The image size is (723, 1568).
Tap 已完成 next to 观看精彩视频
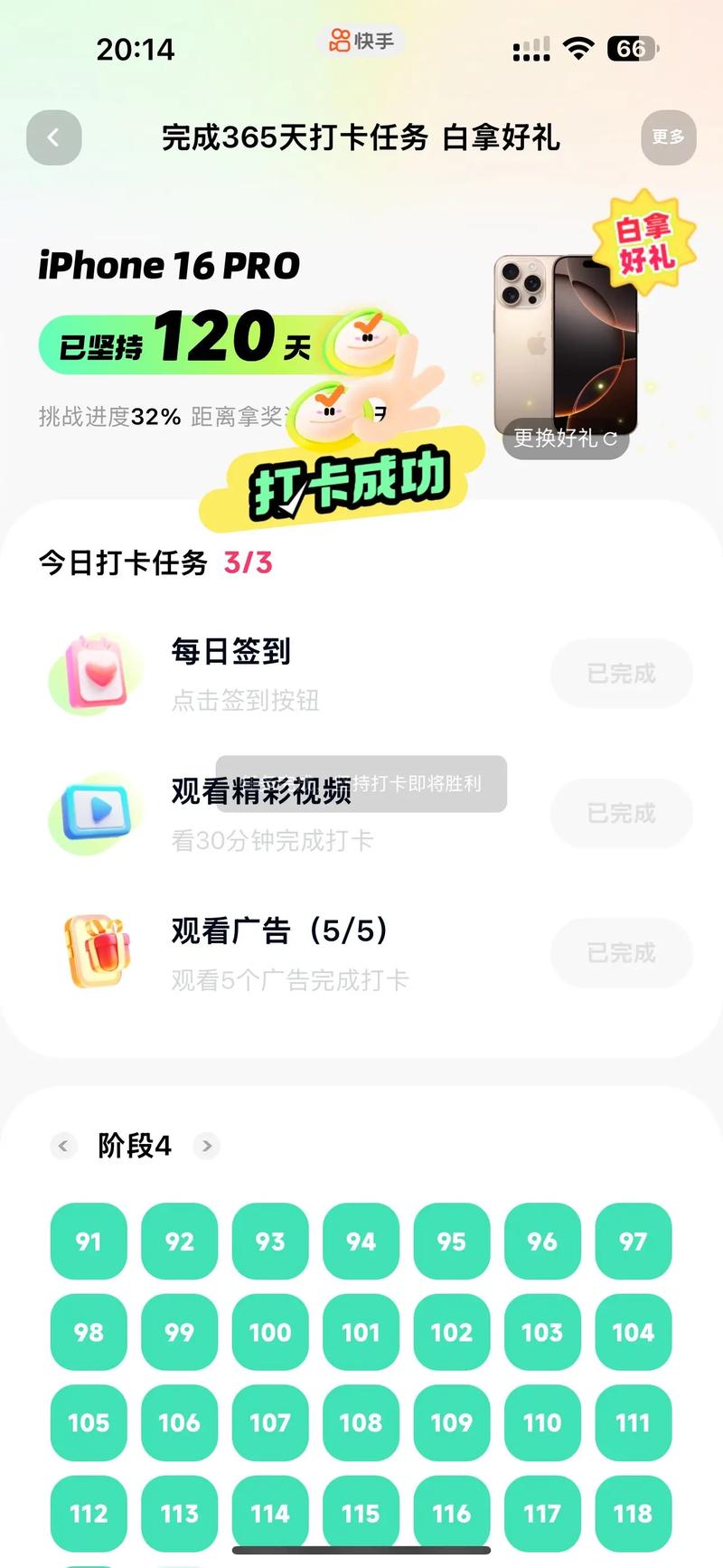[x=621, y=814]
